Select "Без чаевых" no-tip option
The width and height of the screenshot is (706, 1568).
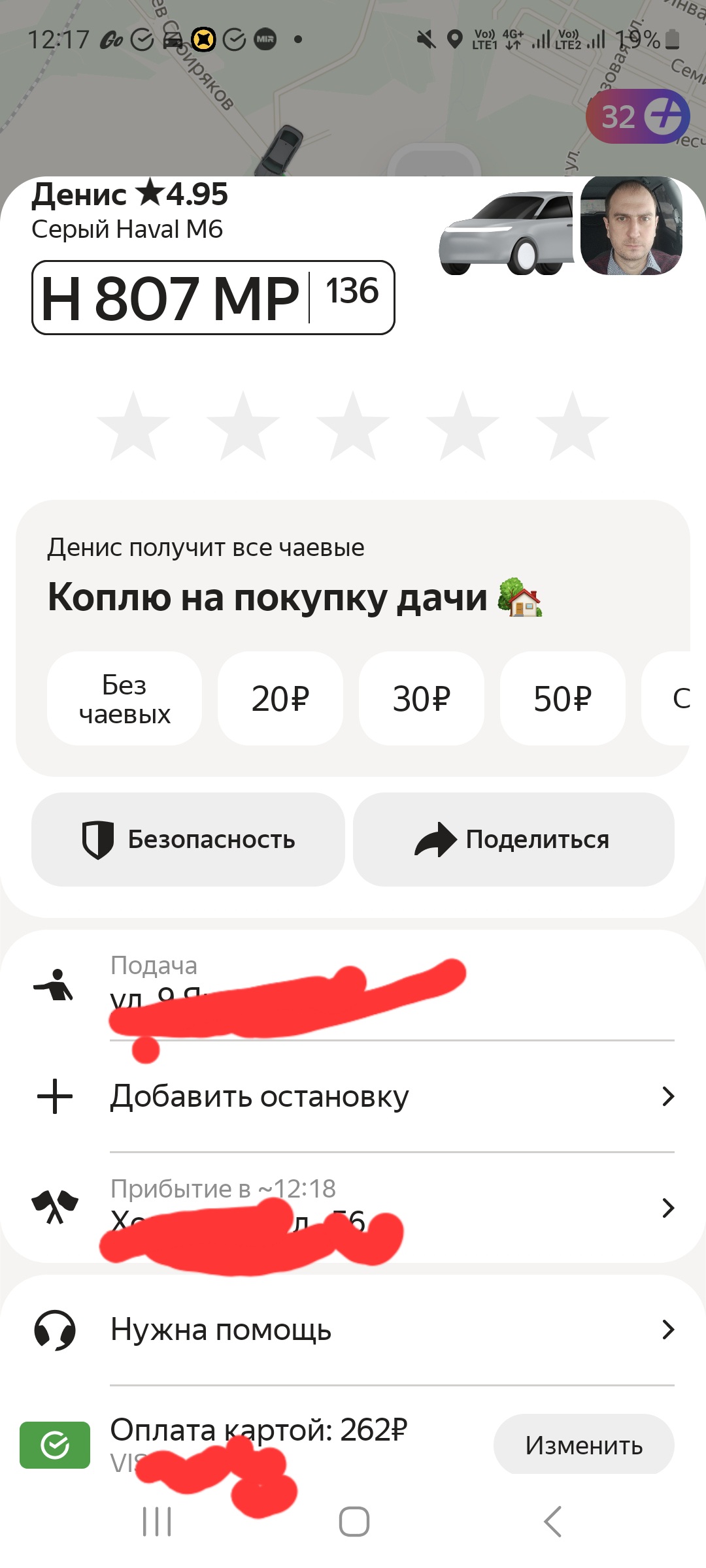click(x=124, y=698)
